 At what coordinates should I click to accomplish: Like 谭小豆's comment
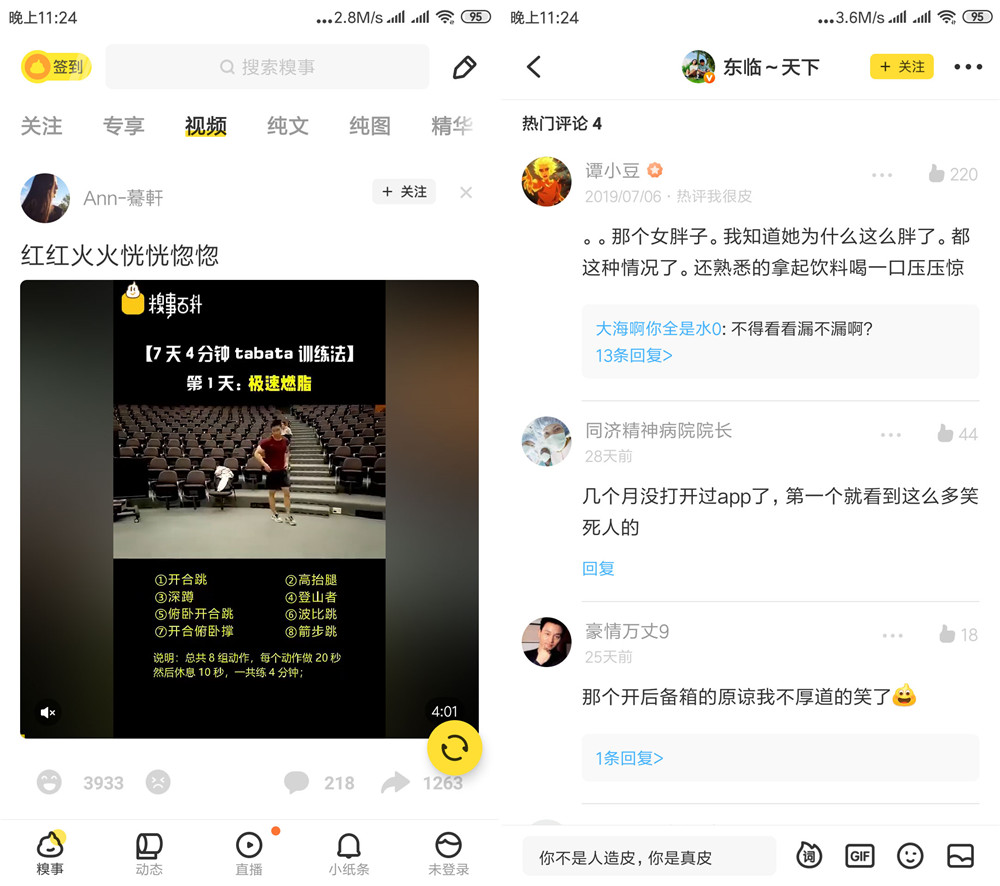coord(937,174)
